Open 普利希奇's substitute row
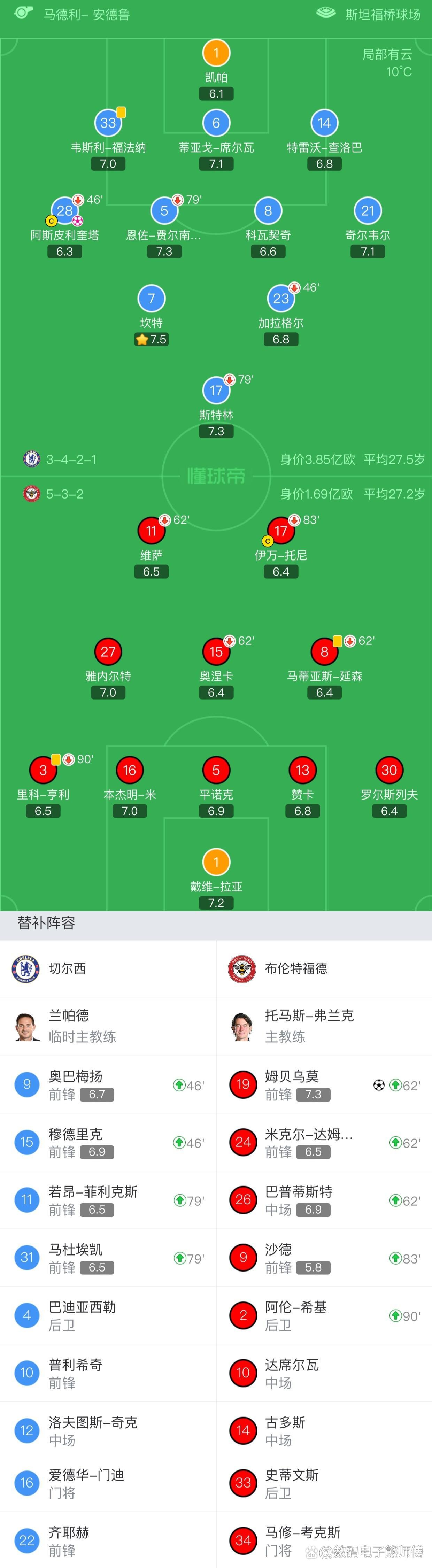Viewport: 432px width, 1568px height. (x=108, y=1373)
